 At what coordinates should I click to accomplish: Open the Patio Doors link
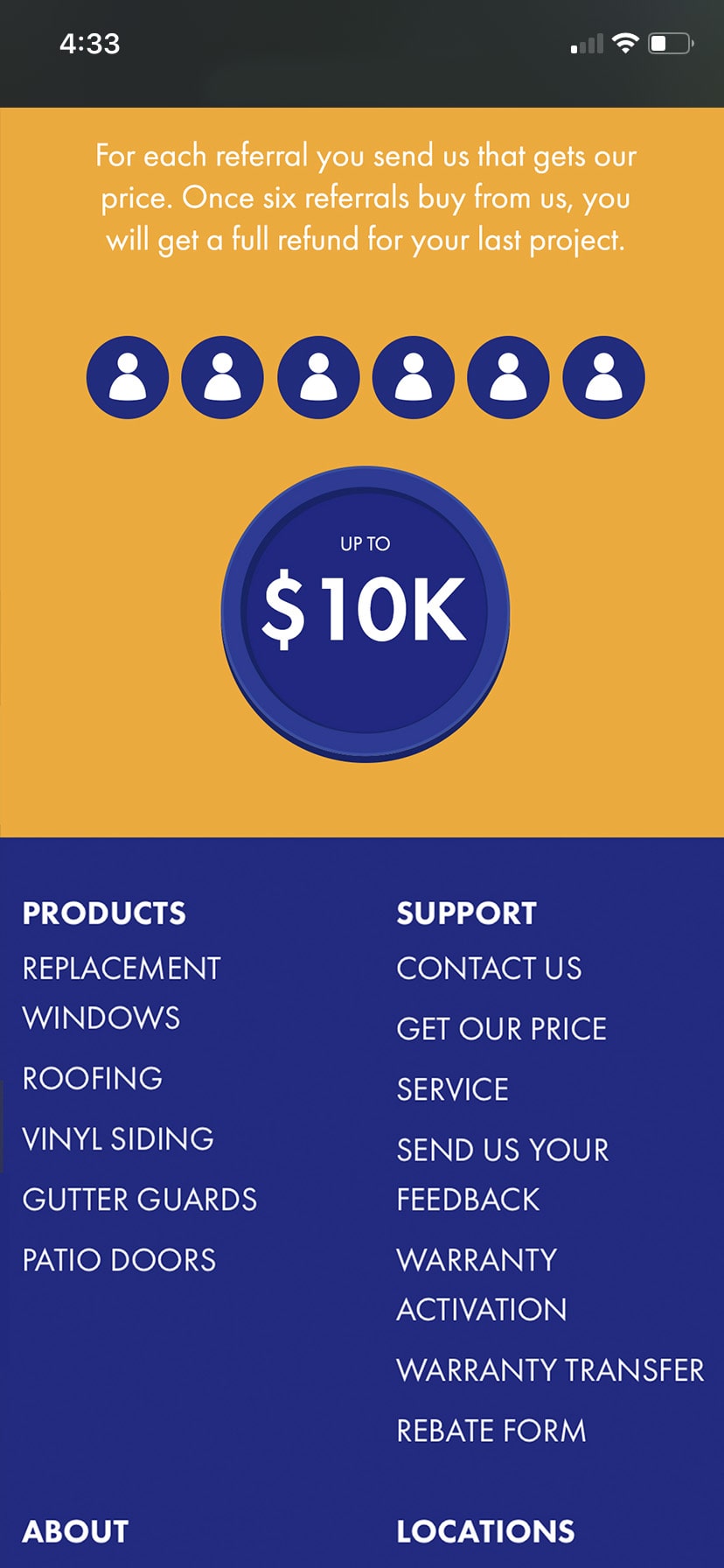coord(119,1260)
